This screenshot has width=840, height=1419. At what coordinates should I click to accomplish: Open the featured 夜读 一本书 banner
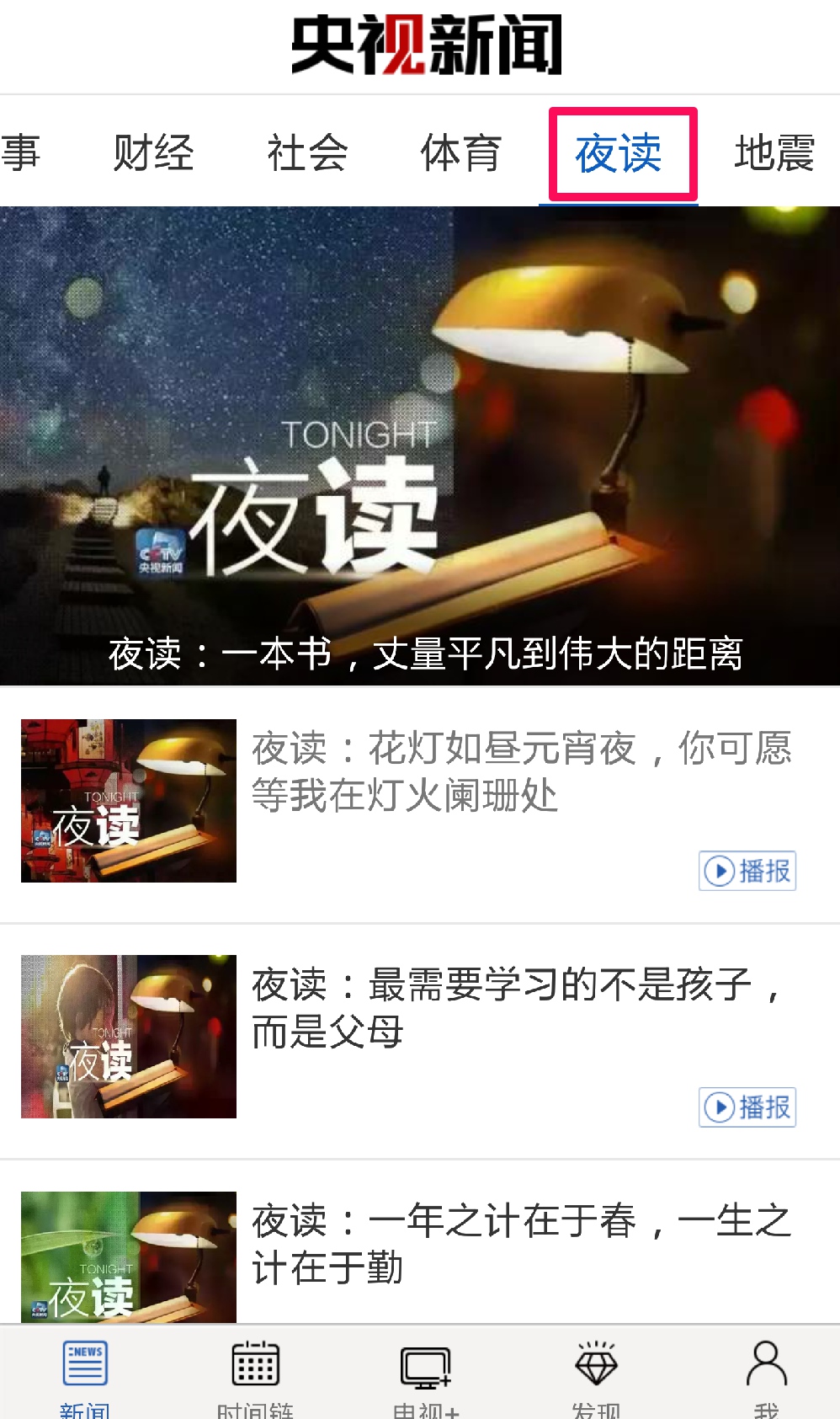pyautogui.click(x=420, y=446)
